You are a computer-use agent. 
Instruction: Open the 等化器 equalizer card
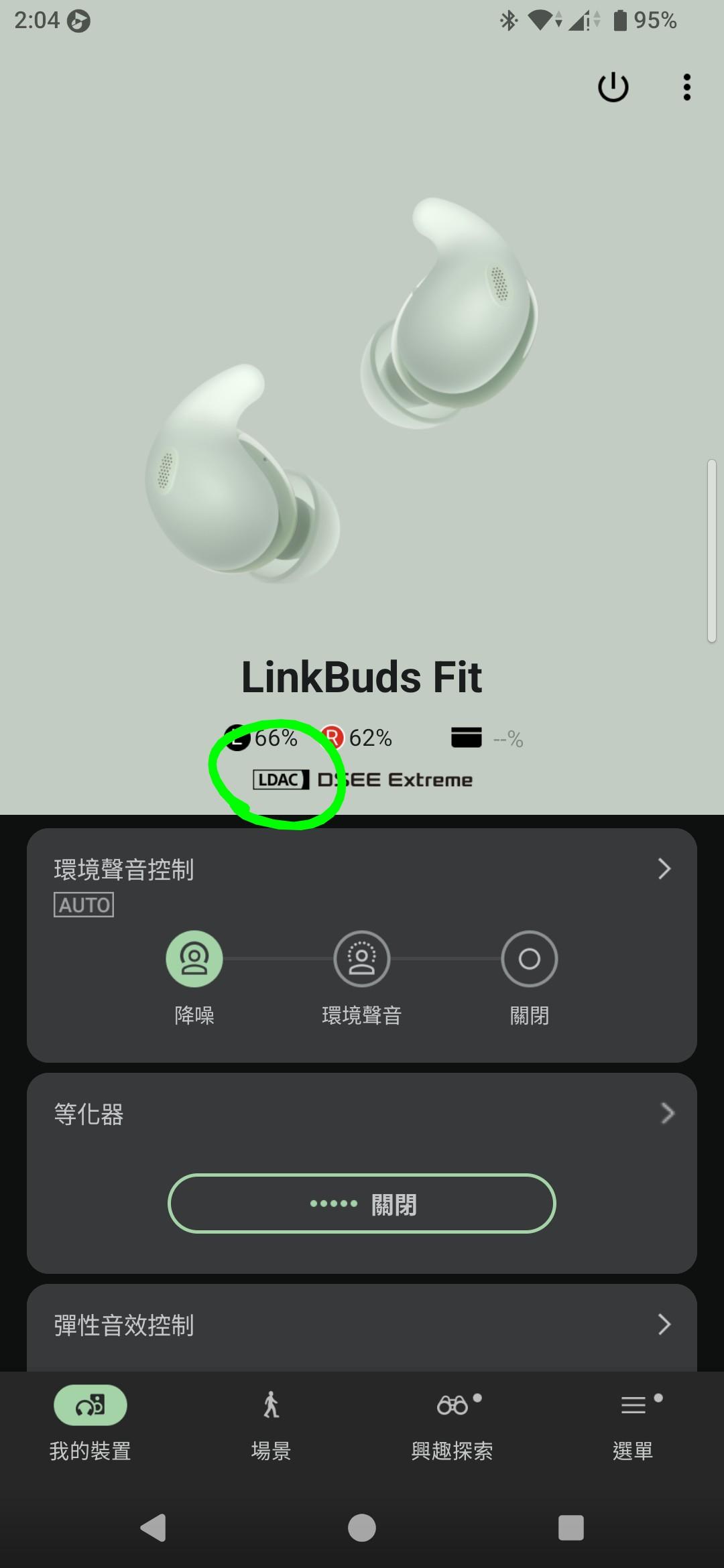tap(362, 1114)
